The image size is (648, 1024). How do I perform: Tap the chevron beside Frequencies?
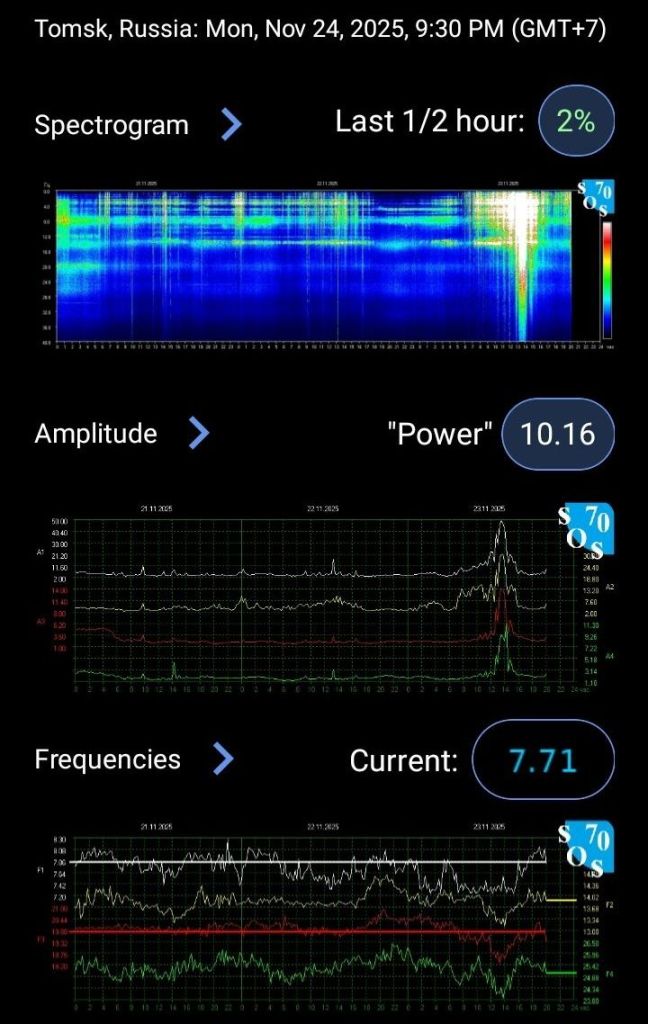point(223,759)
